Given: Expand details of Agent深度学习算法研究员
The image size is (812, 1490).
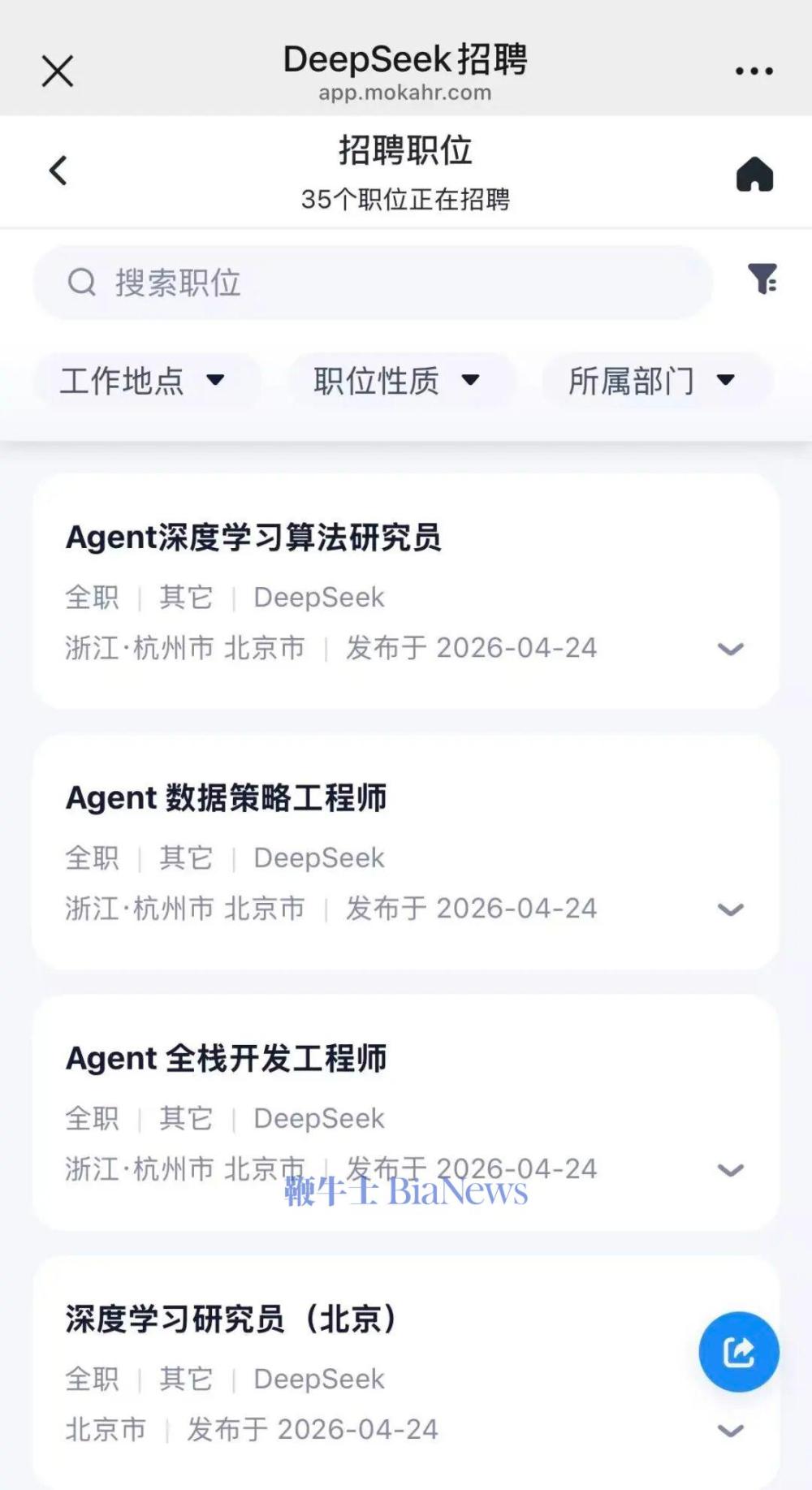Looking at the screenshot, I should coord(730,649).
